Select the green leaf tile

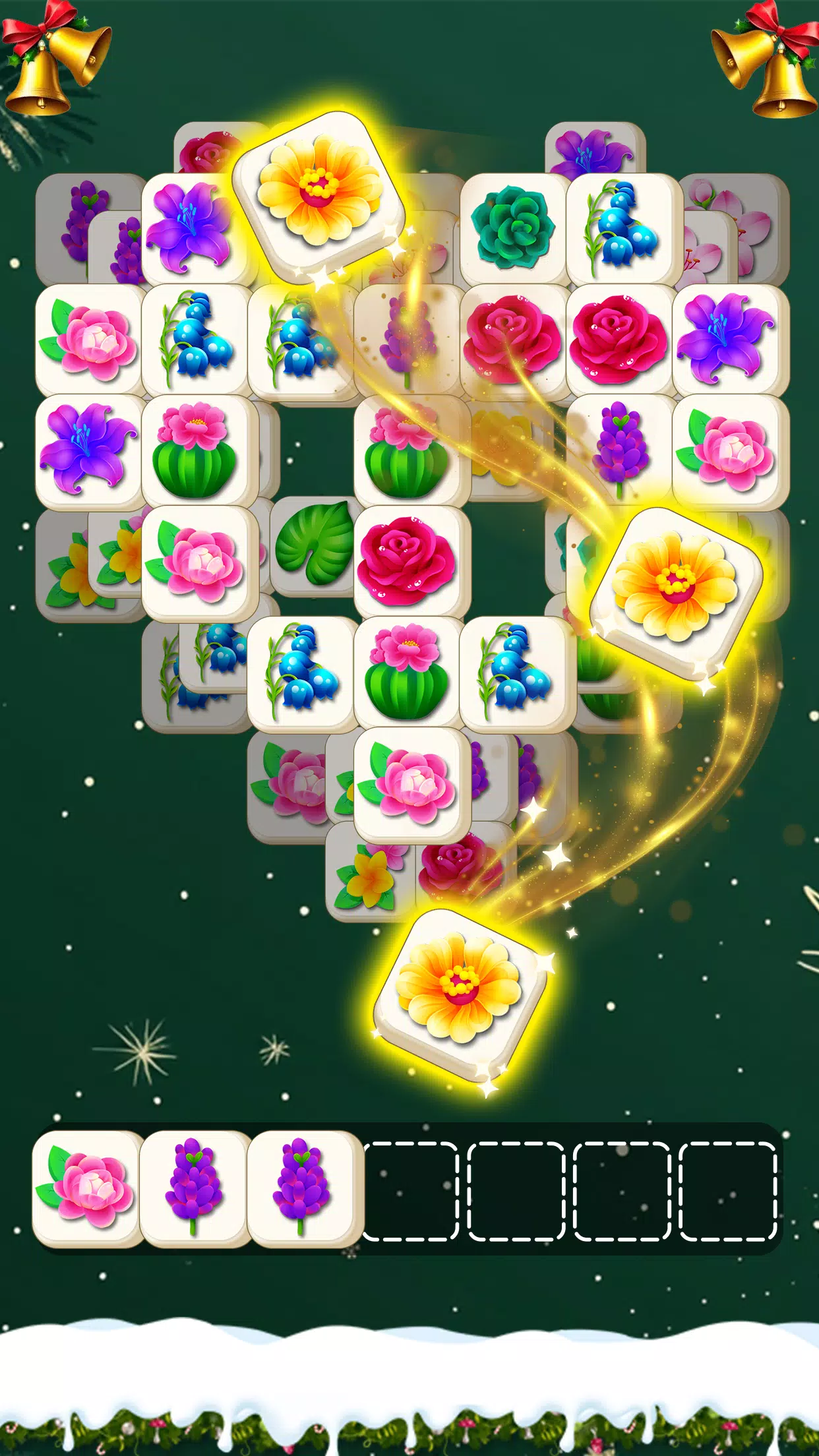[315, 543]
